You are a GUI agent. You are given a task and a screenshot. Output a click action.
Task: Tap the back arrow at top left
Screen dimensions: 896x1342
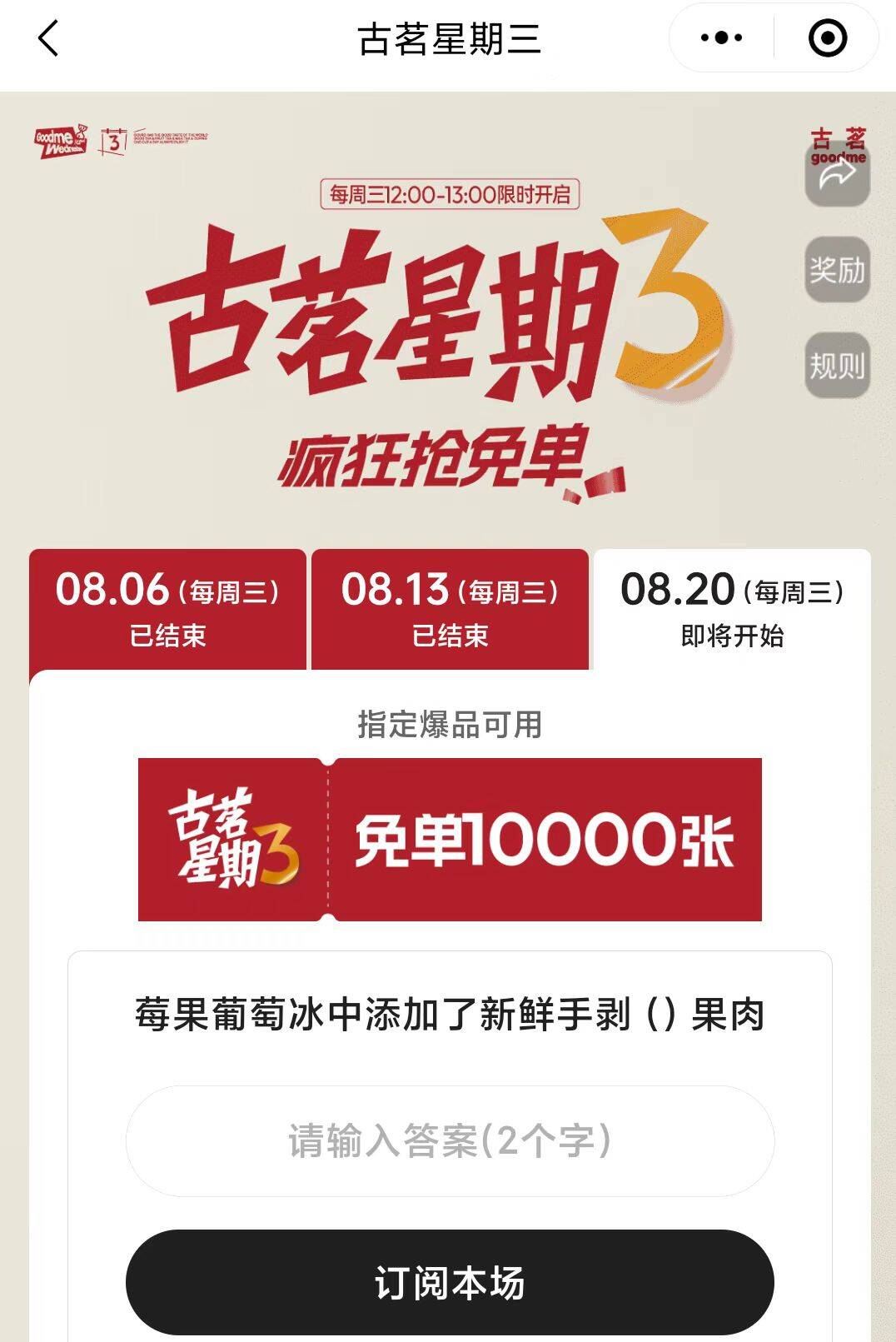point(47,37)
